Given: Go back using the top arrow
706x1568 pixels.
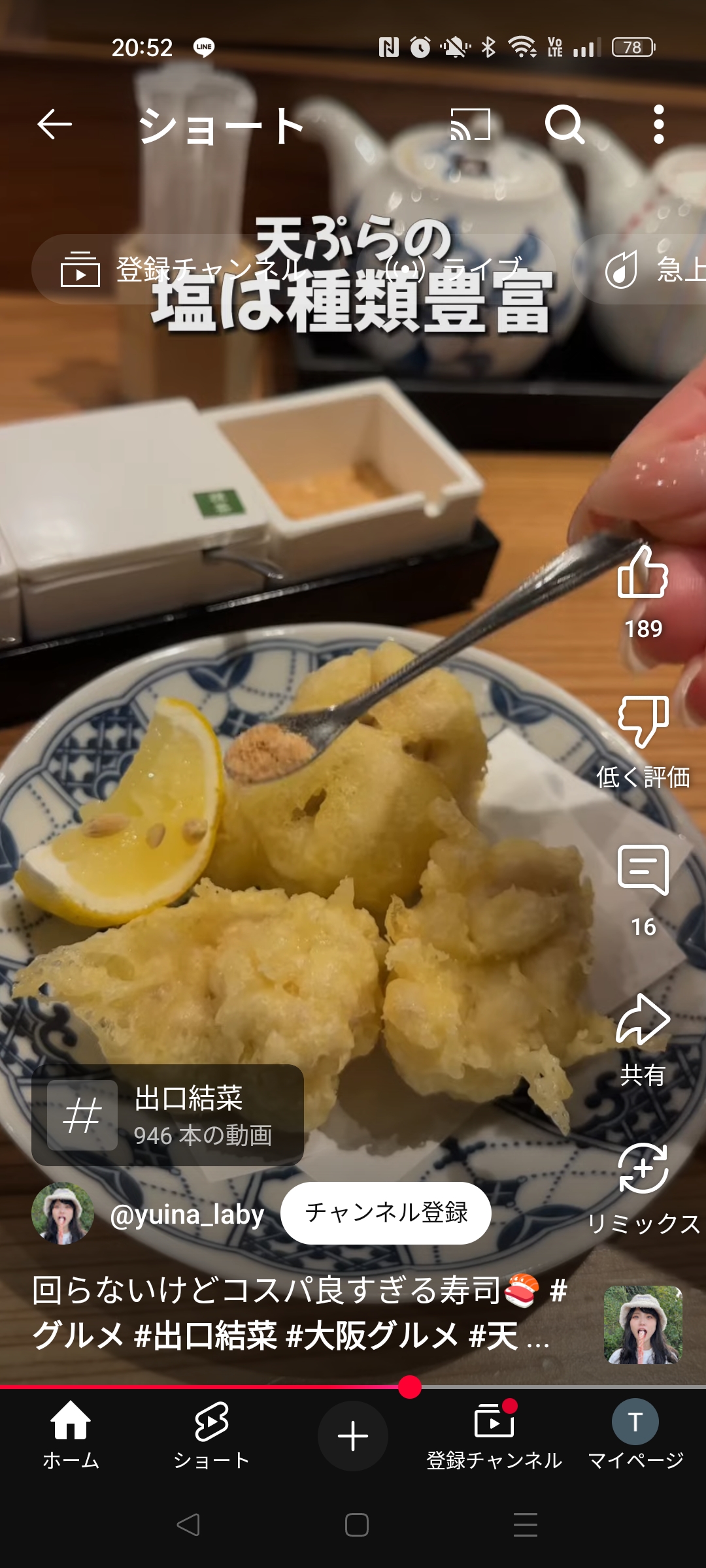Looking at the screenshot, I should tap(54, 124).
